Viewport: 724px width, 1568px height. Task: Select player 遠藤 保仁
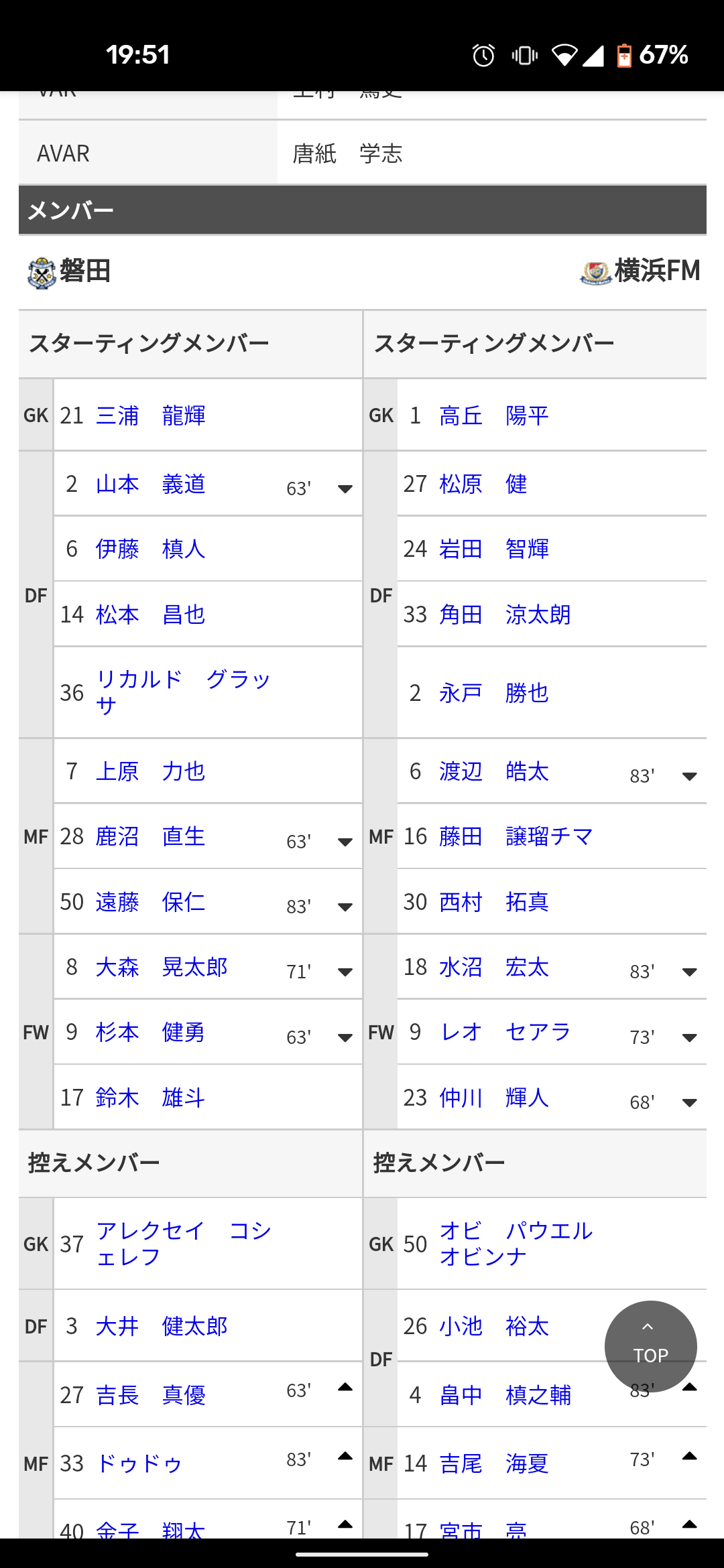151,902
